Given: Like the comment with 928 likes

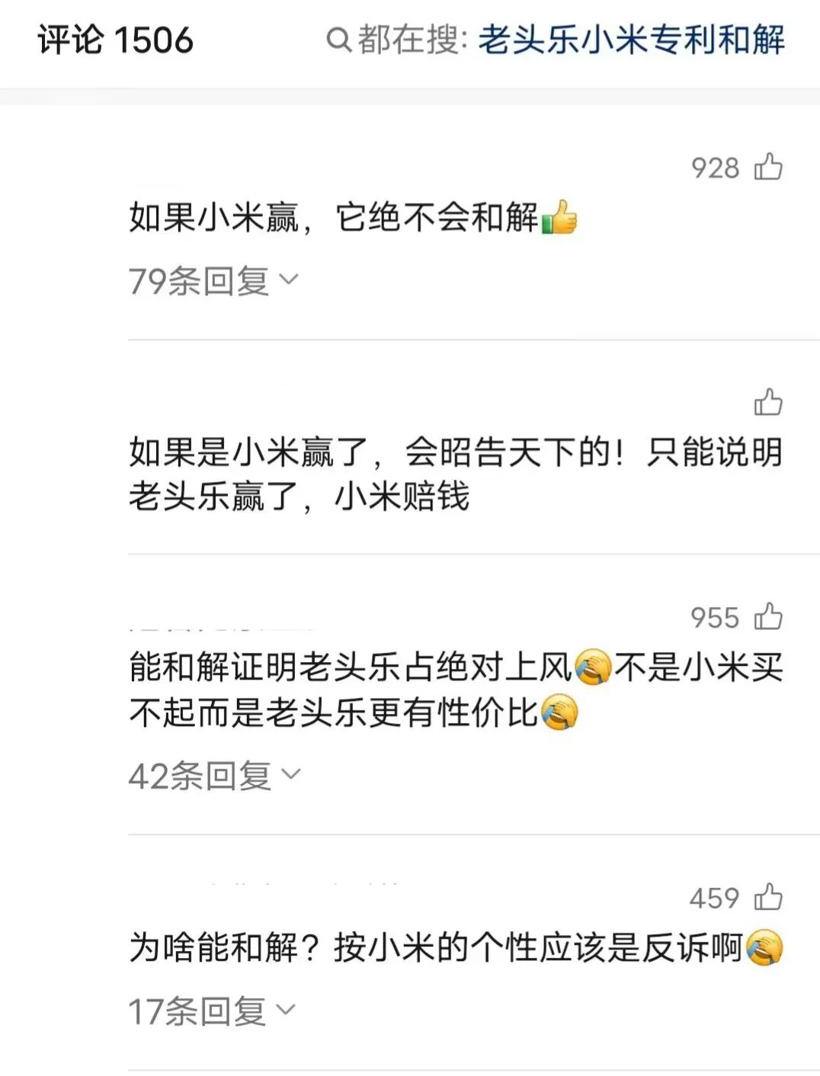Looking at the screenshot, I should (768, 167).
